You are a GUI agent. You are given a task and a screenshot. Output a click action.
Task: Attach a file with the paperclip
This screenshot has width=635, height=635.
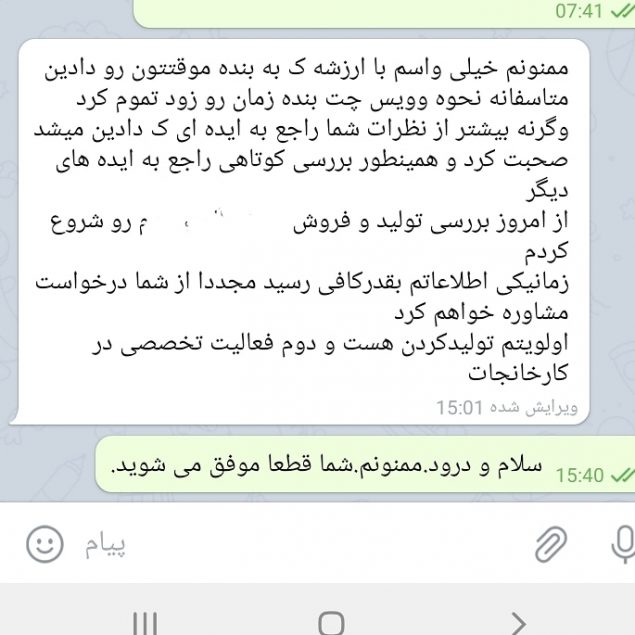550,545
